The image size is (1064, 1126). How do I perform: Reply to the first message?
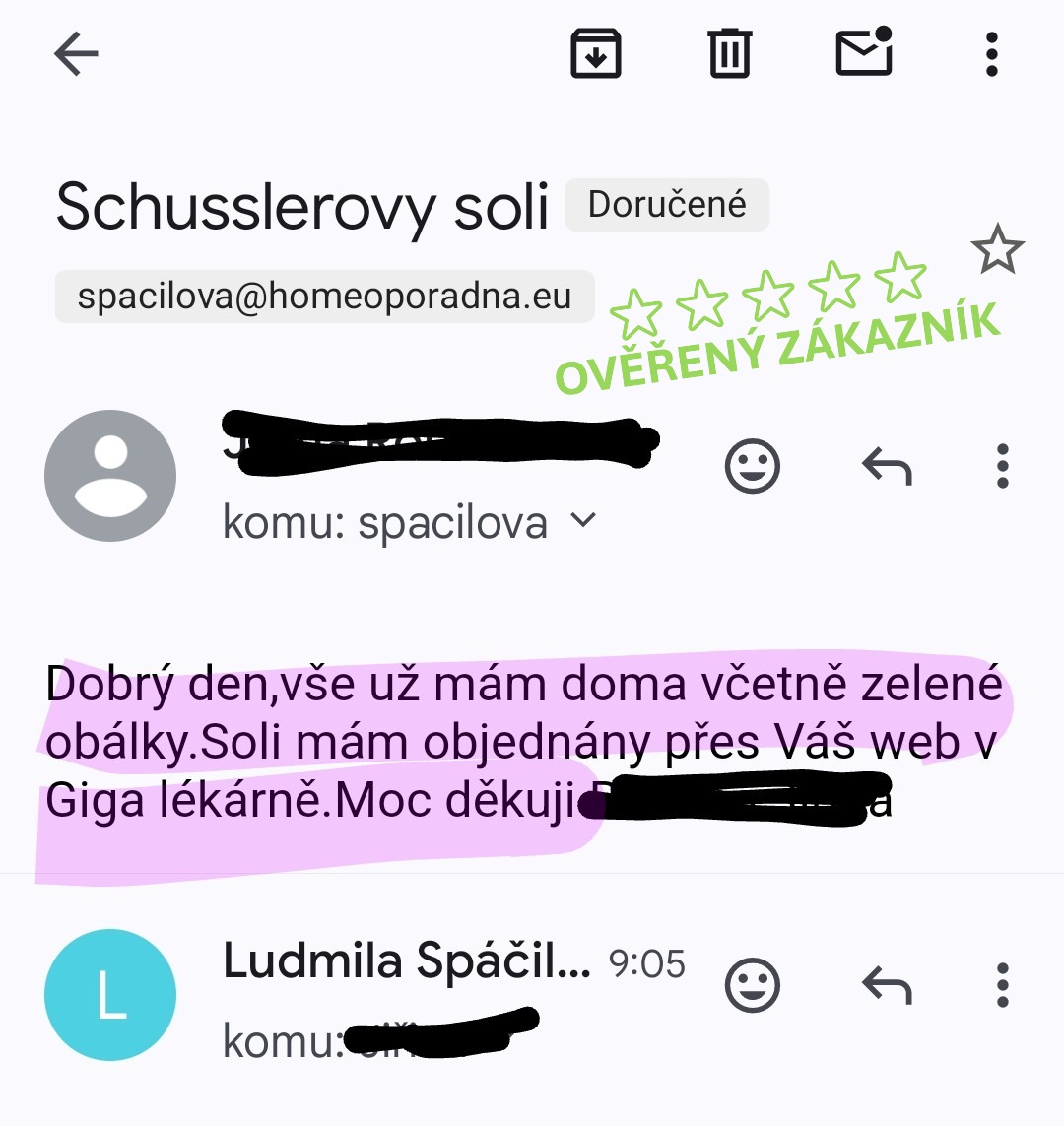887,466
